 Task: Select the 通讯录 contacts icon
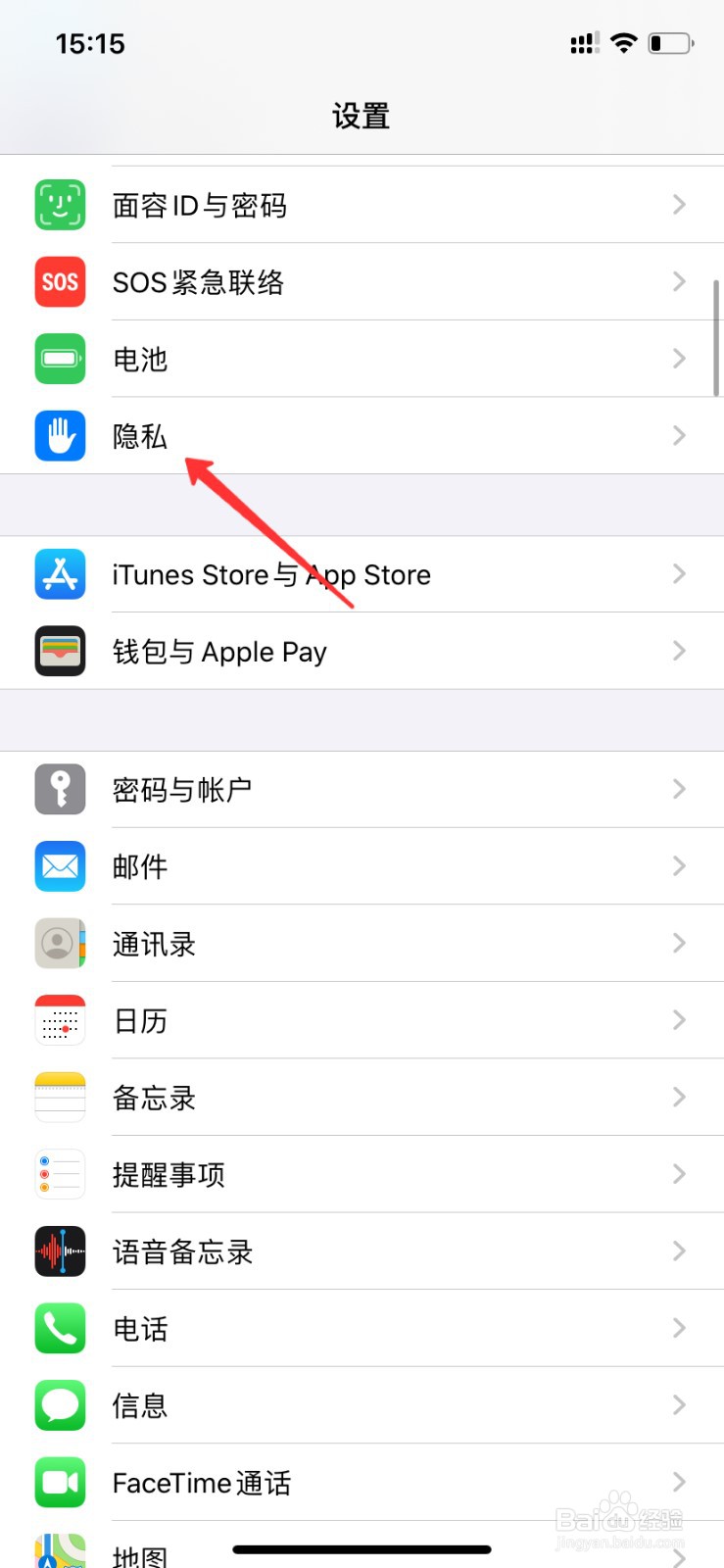[x=60, y=943]
